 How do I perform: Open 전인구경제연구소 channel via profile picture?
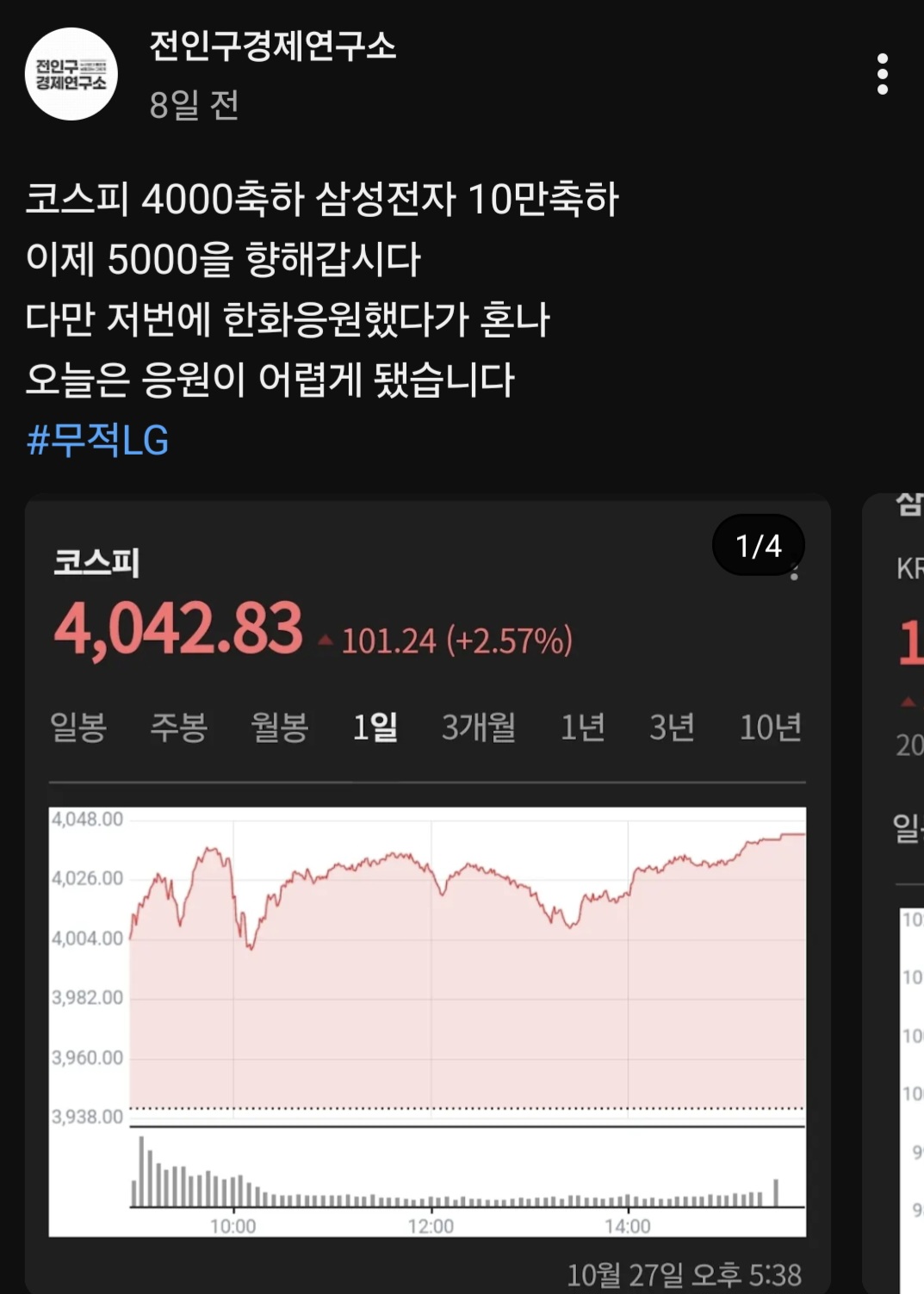coord(71,74)
